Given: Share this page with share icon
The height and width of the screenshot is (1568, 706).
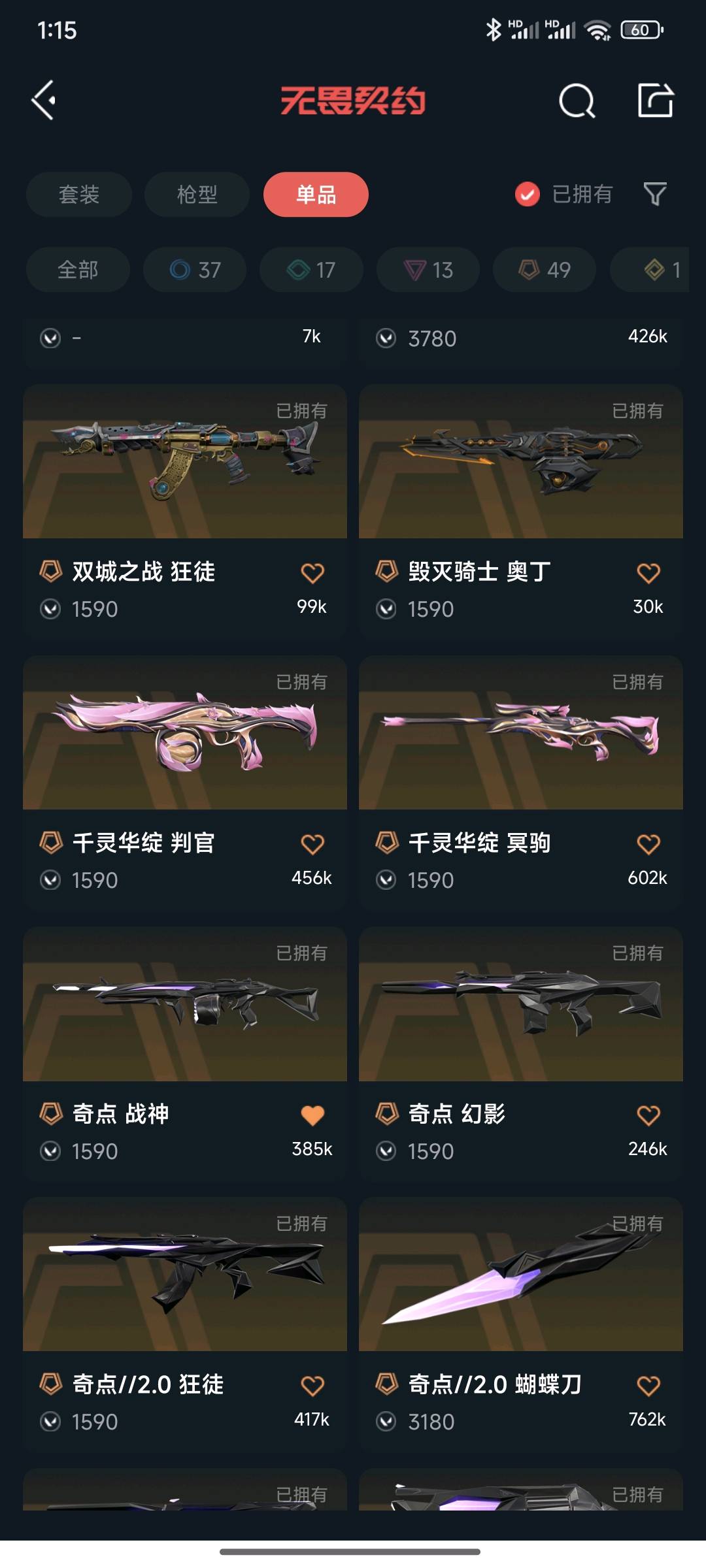Looking at the screenshot, I should coord(655,101).
